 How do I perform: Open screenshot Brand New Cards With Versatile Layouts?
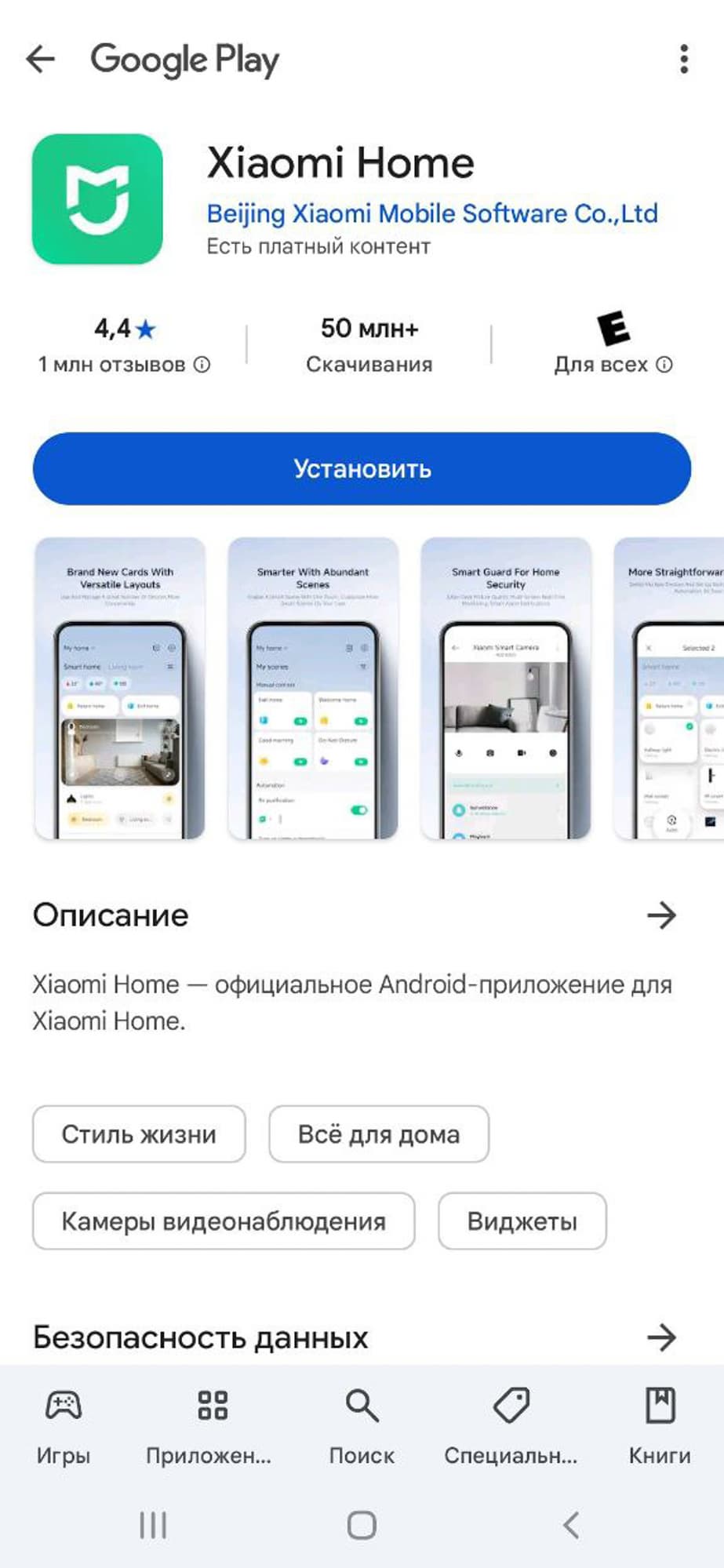[x=120, y=688]
